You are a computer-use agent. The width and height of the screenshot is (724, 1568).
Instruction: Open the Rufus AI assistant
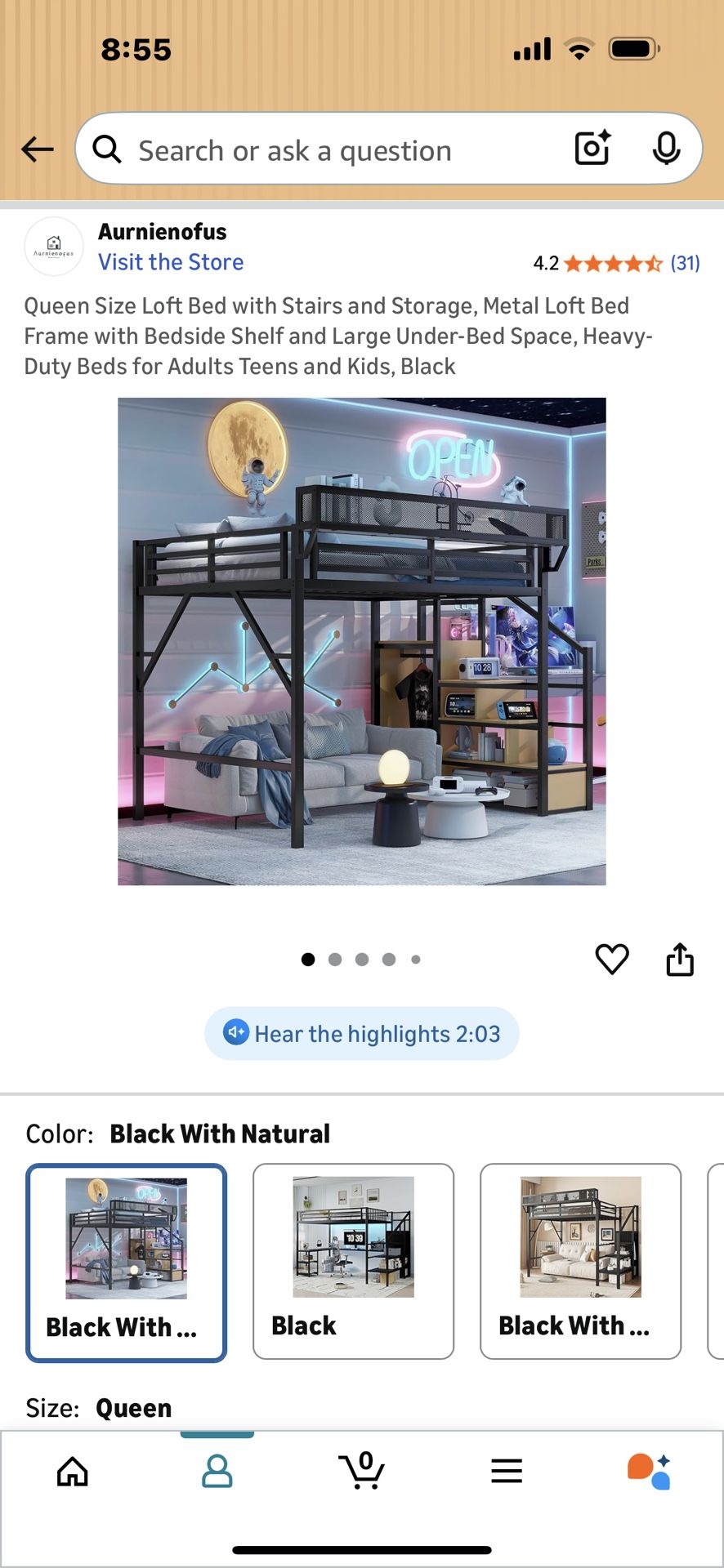click(650, 1472)
